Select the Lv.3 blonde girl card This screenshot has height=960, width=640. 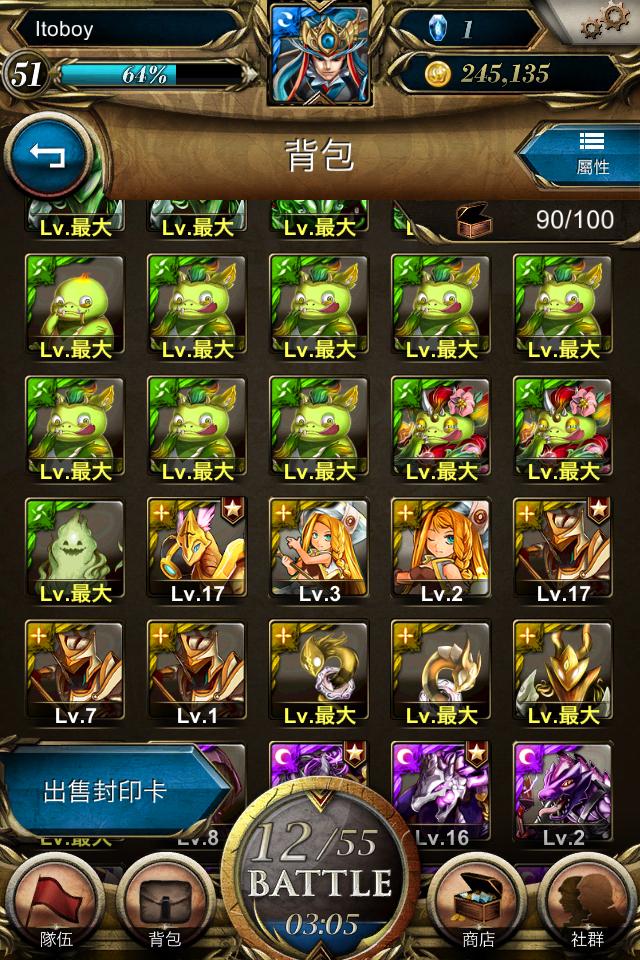(319, 548)
